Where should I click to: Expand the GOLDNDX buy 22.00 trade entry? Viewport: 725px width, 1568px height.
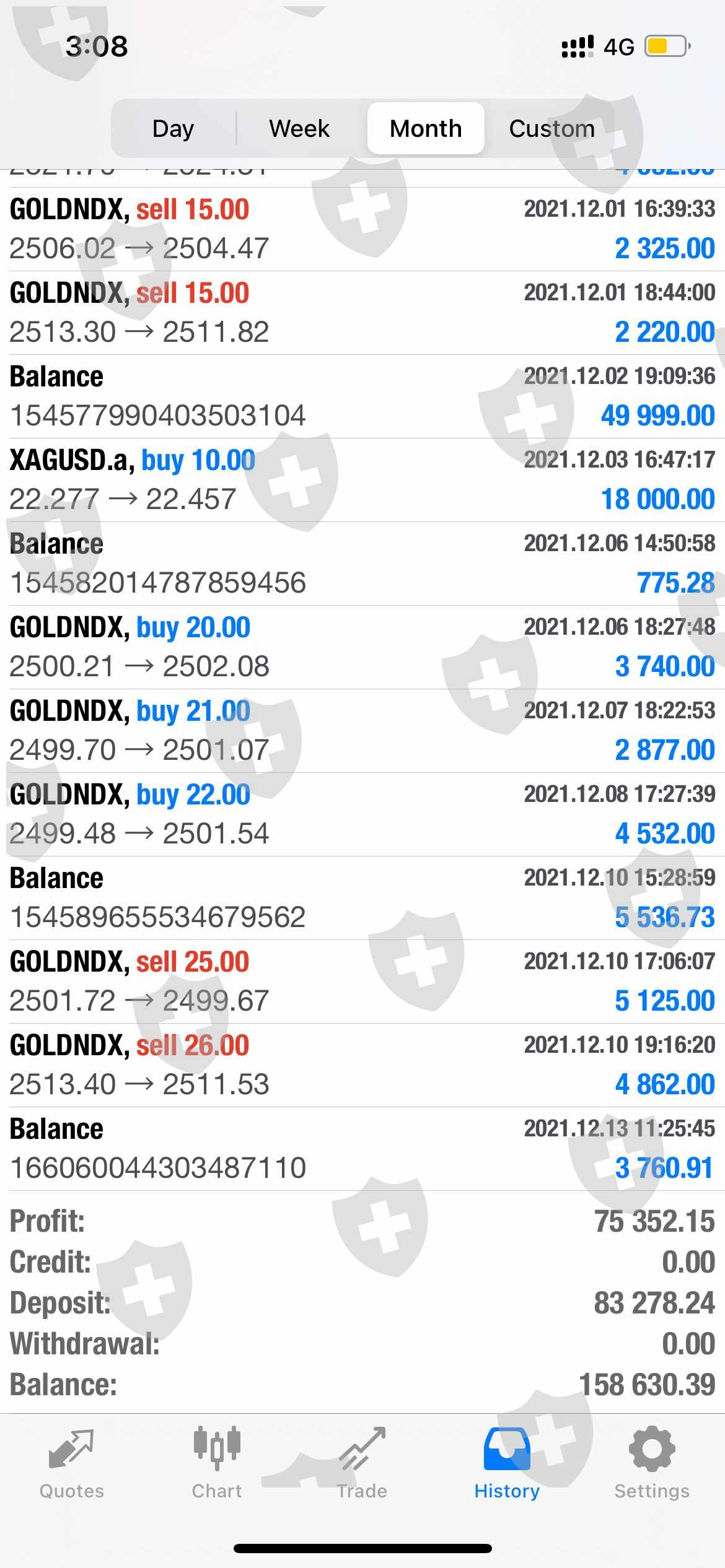[x=362, y=814]
